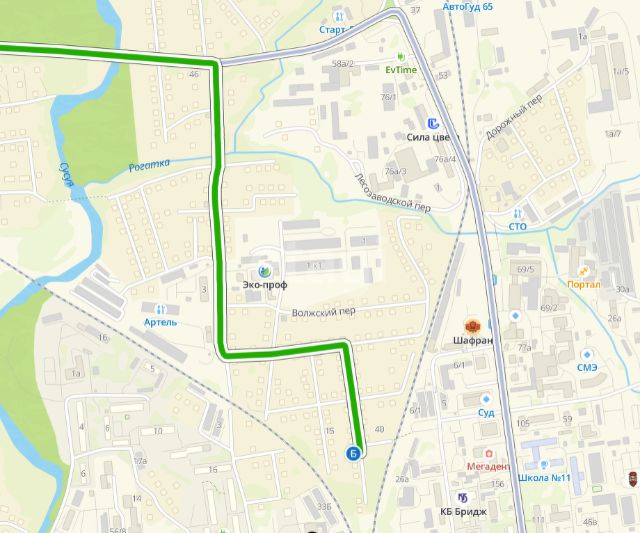
Task: Tap the route destination point Б
Action: (353, 453)
